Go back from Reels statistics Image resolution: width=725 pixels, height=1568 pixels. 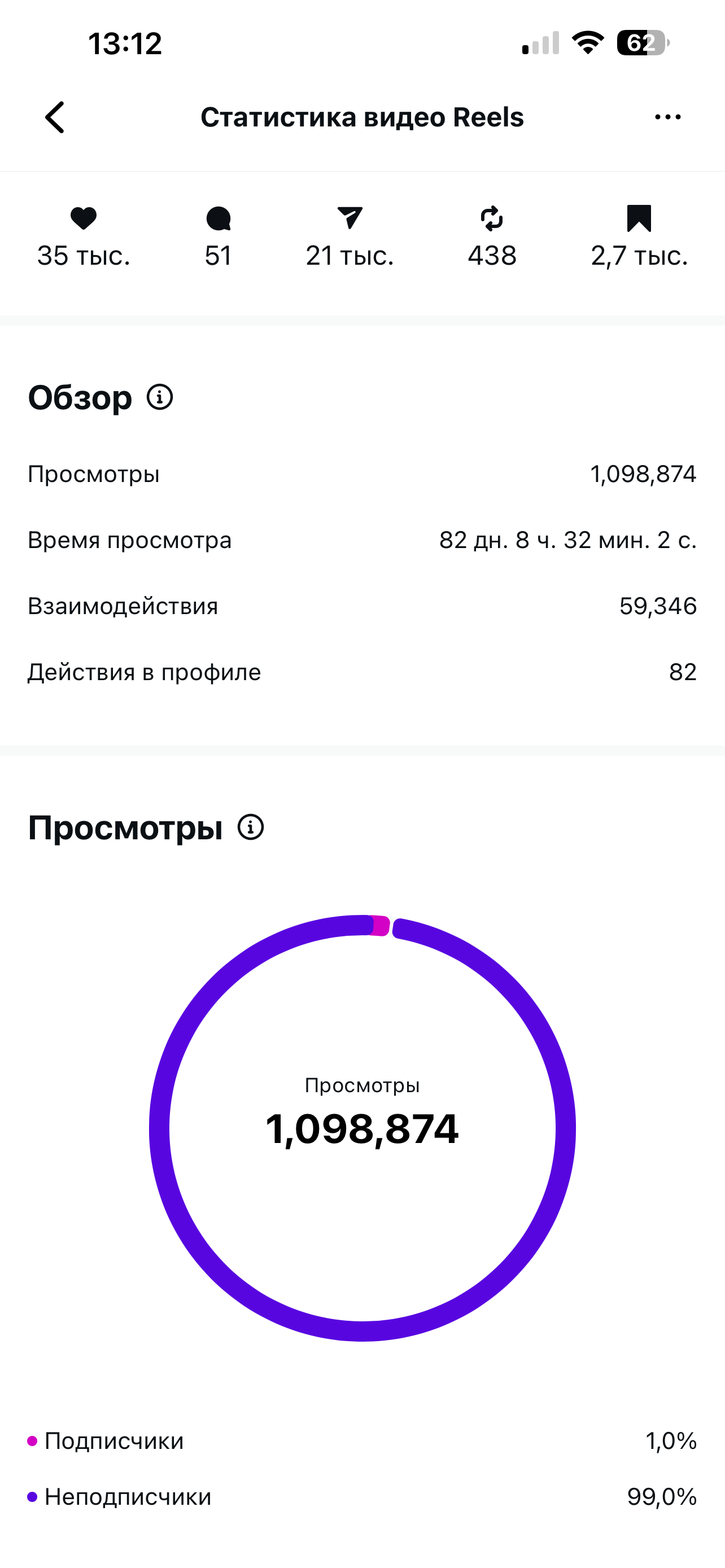click(55, 117)
